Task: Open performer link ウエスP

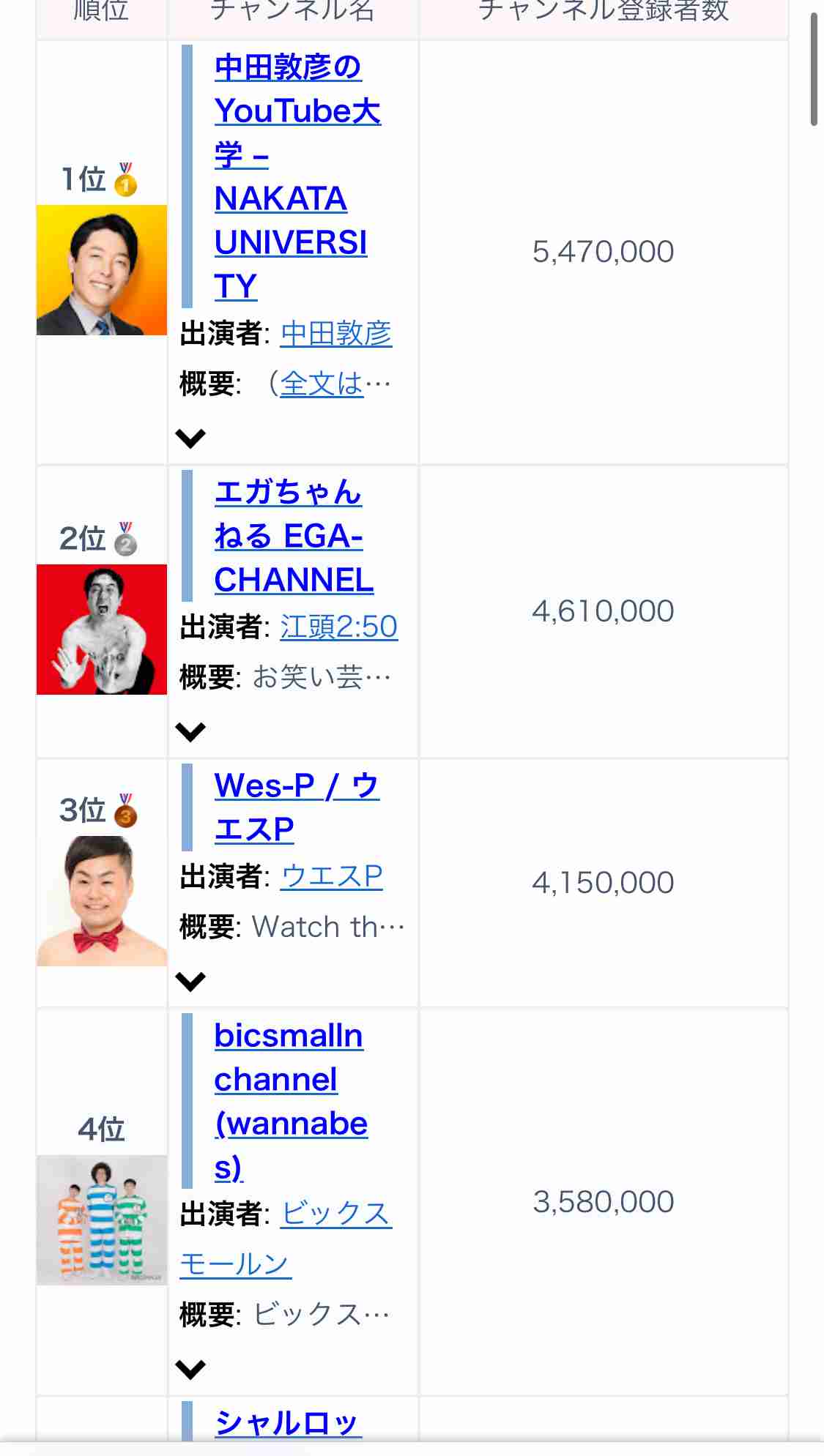Action: (332, 876)
